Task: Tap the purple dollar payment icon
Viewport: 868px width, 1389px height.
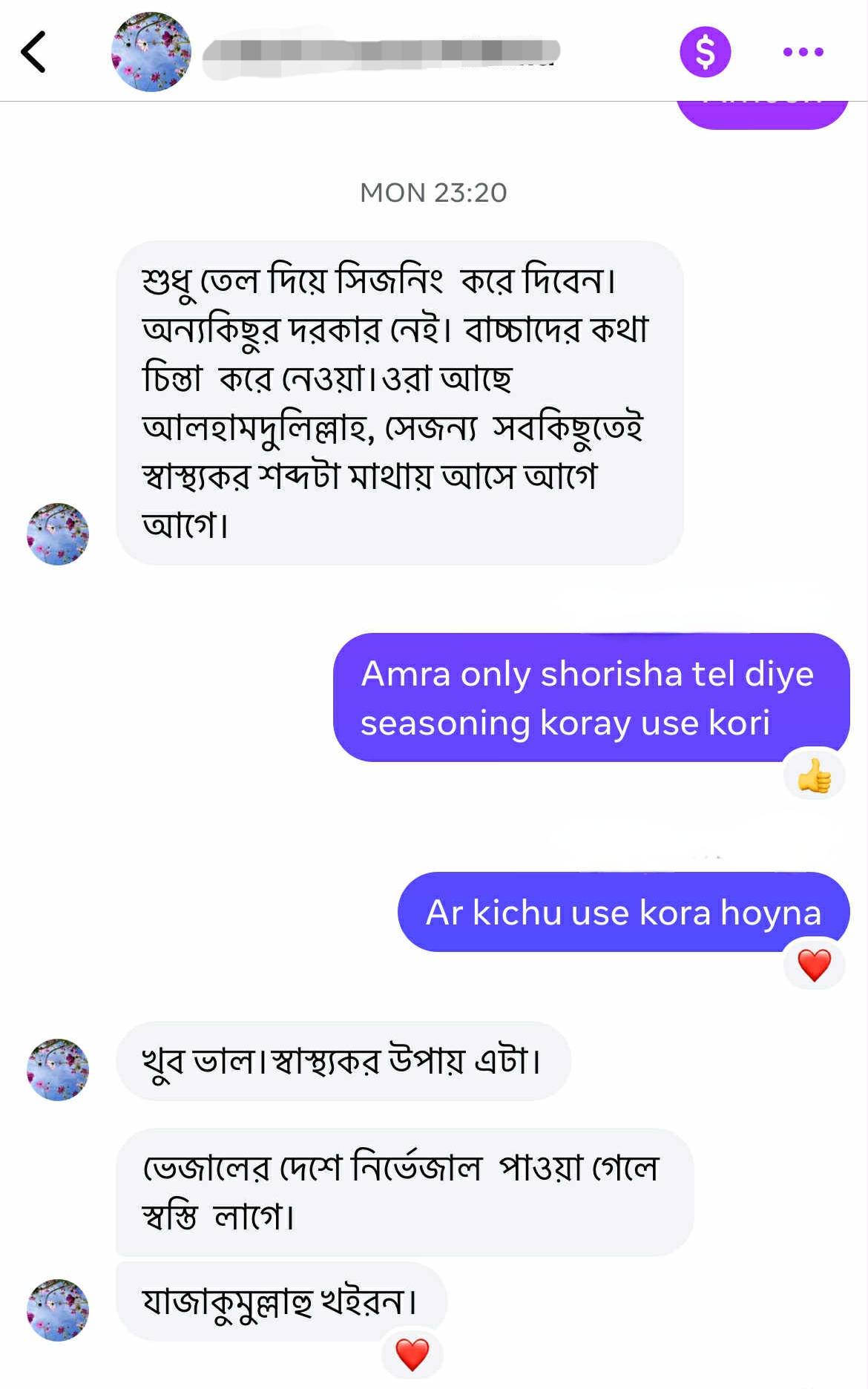Action: point(705,52)
